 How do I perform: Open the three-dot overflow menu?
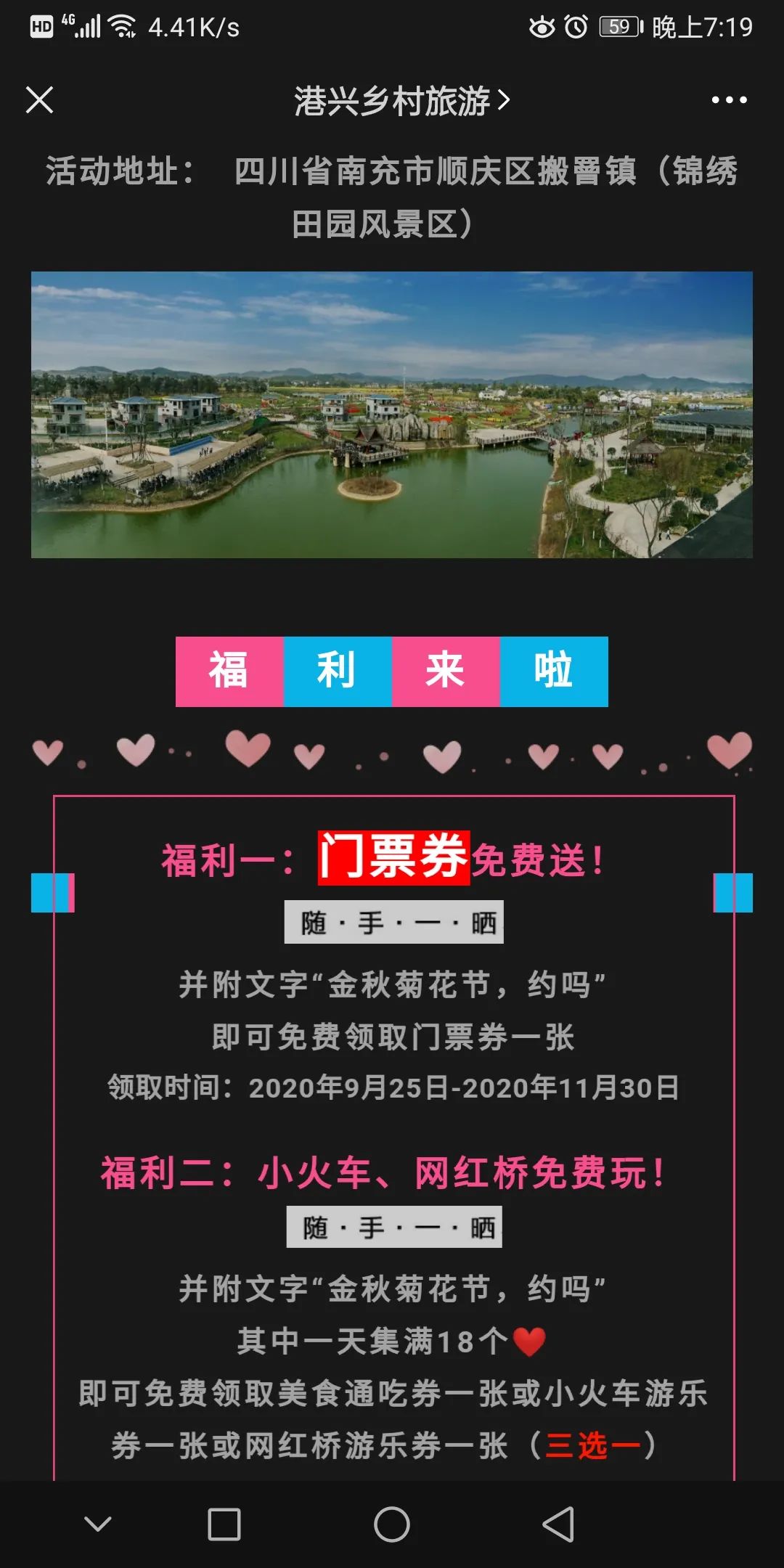pos(729,100)
